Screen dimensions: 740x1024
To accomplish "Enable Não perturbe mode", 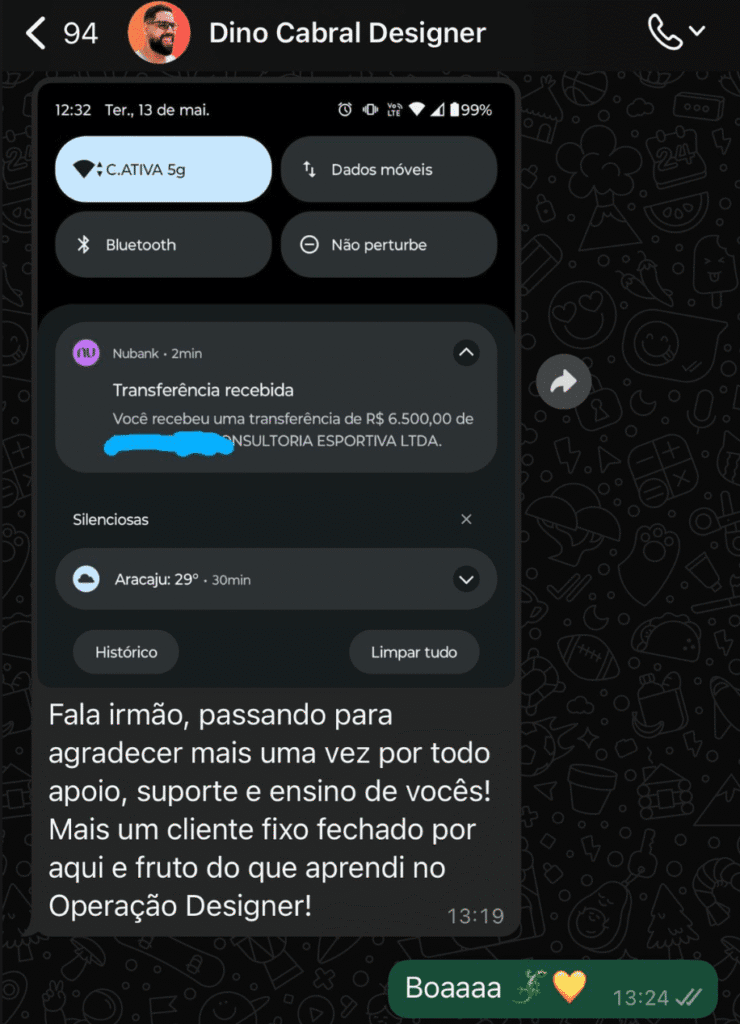I will coord(389,244).
